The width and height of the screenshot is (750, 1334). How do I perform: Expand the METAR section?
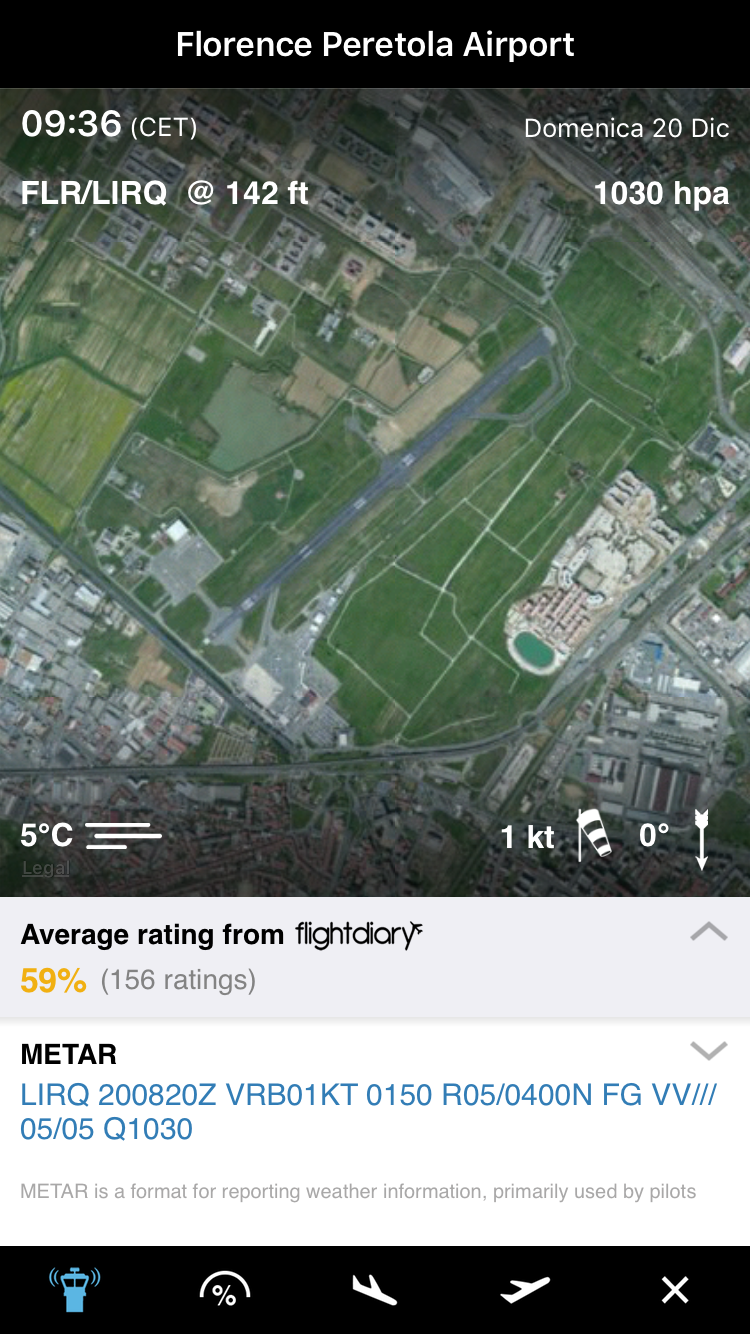pyautogui.click(x=708, y=1051)
